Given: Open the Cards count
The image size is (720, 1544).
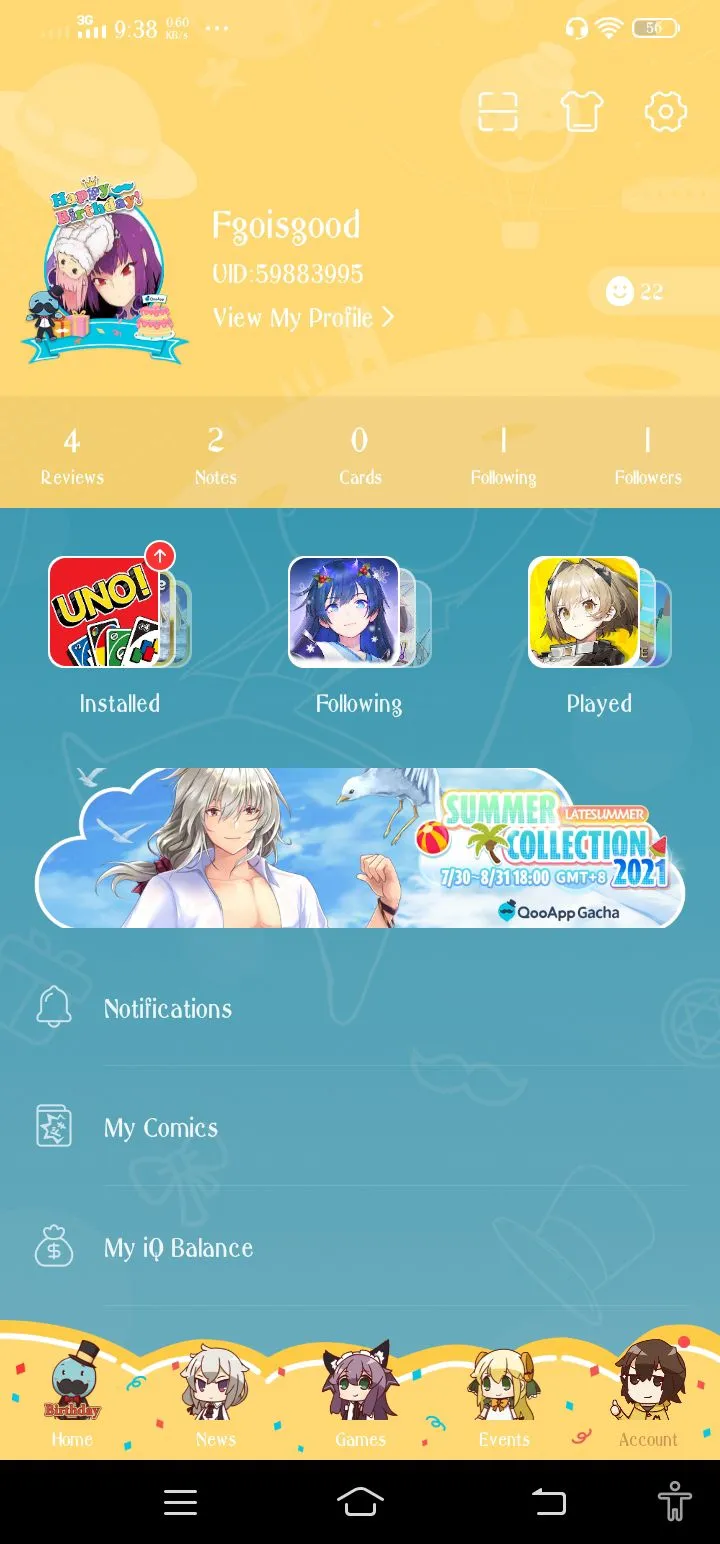Looking at the screenshot, I should click(360, 455).
